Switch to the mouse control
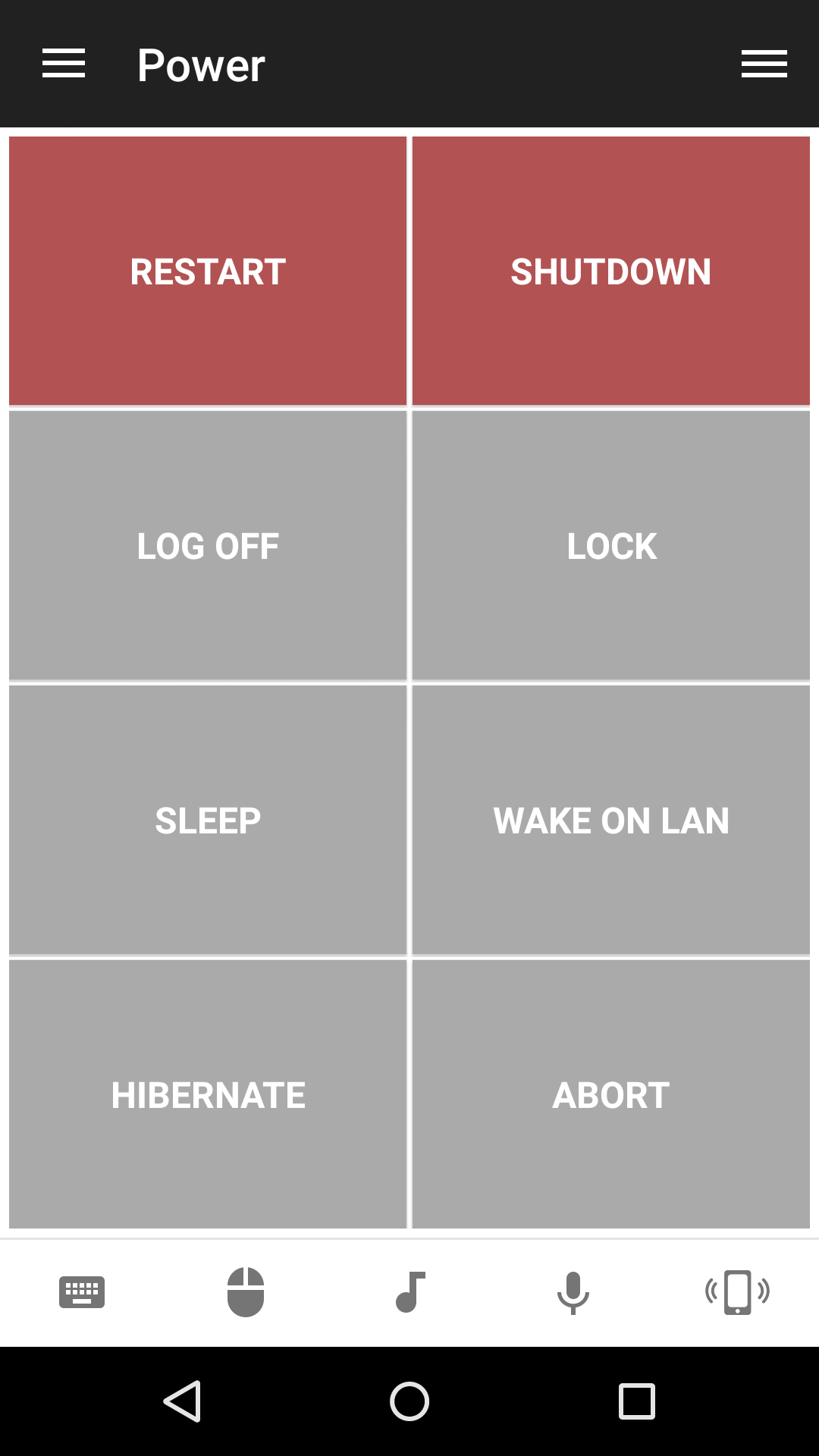This screenshot has width=819, height=1456. (x=246, y=1292)
